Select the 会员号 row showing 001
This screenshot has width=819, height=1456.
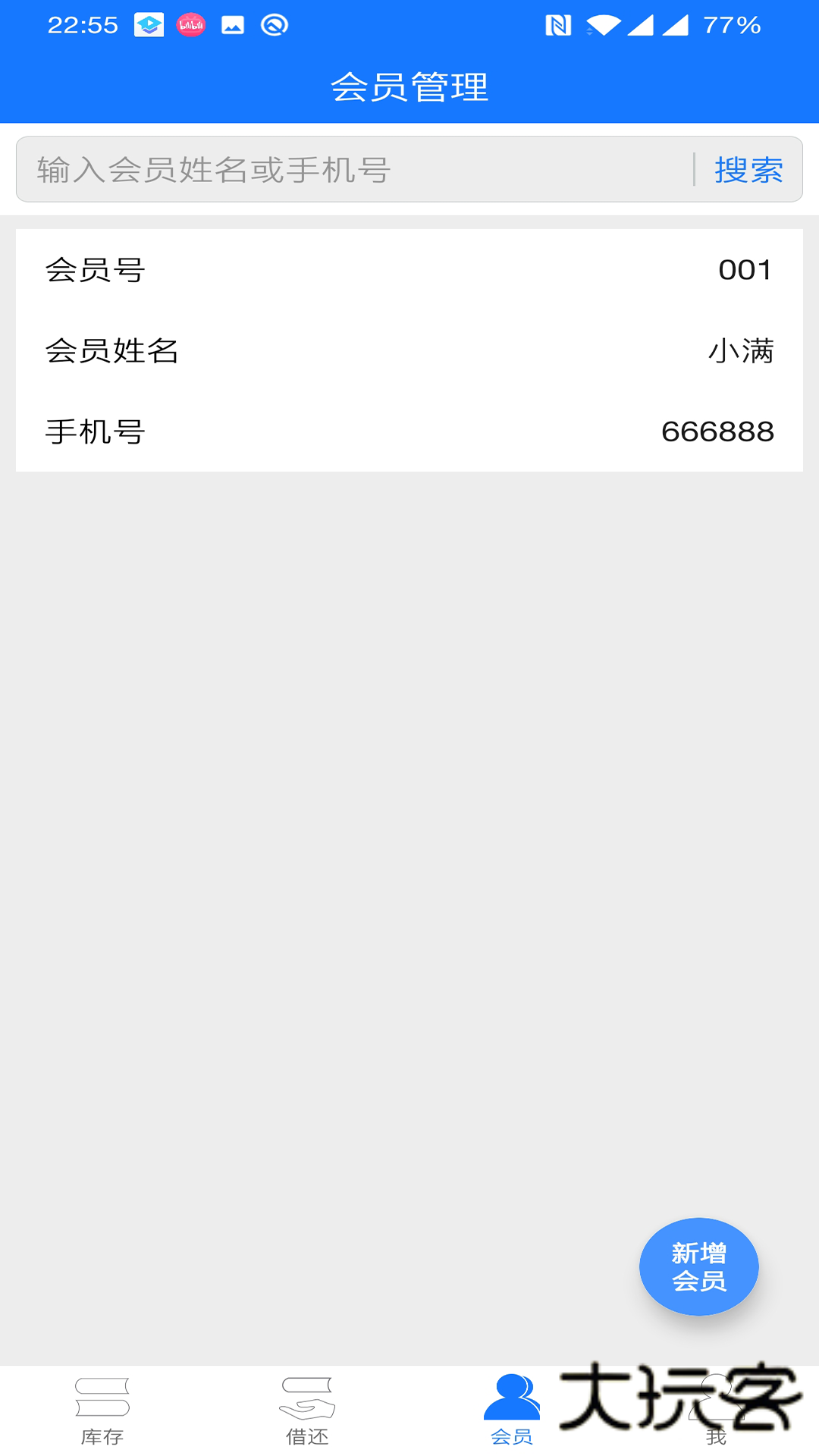pos(409,270)
